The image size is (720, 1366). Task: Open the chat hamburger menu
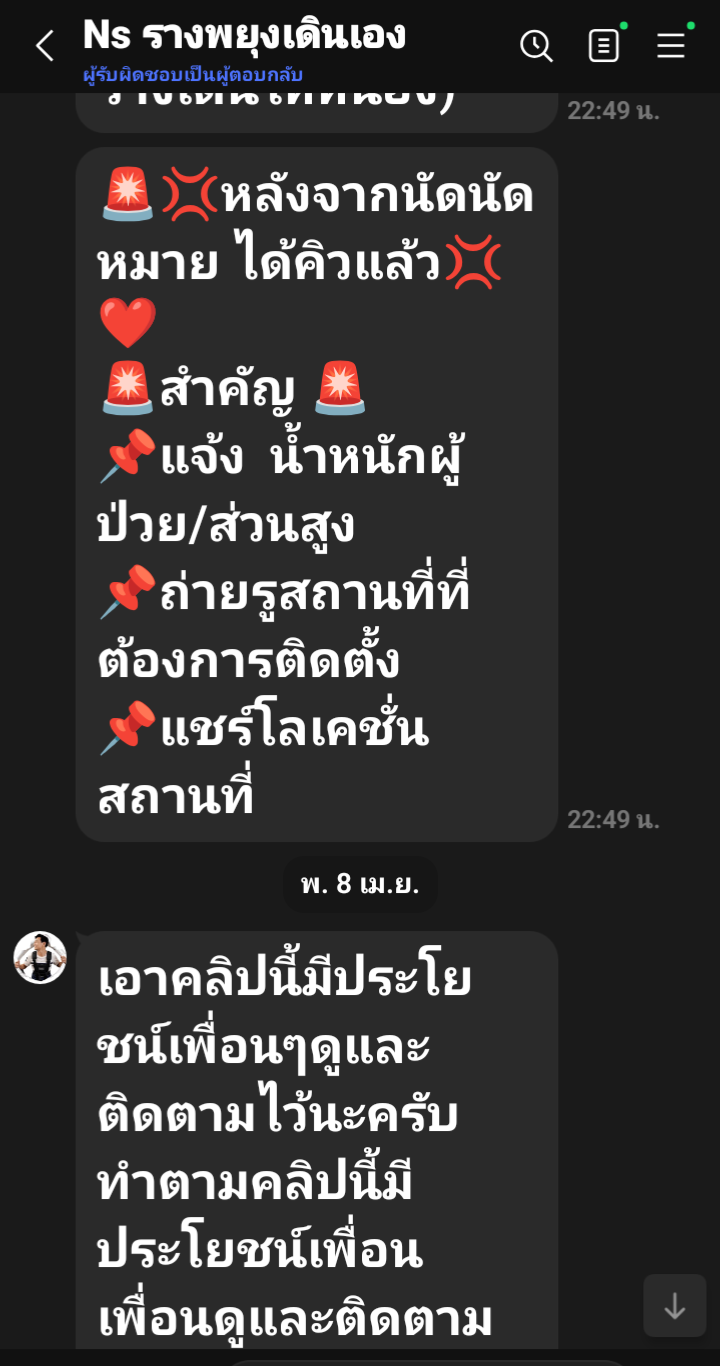point(671,46)
